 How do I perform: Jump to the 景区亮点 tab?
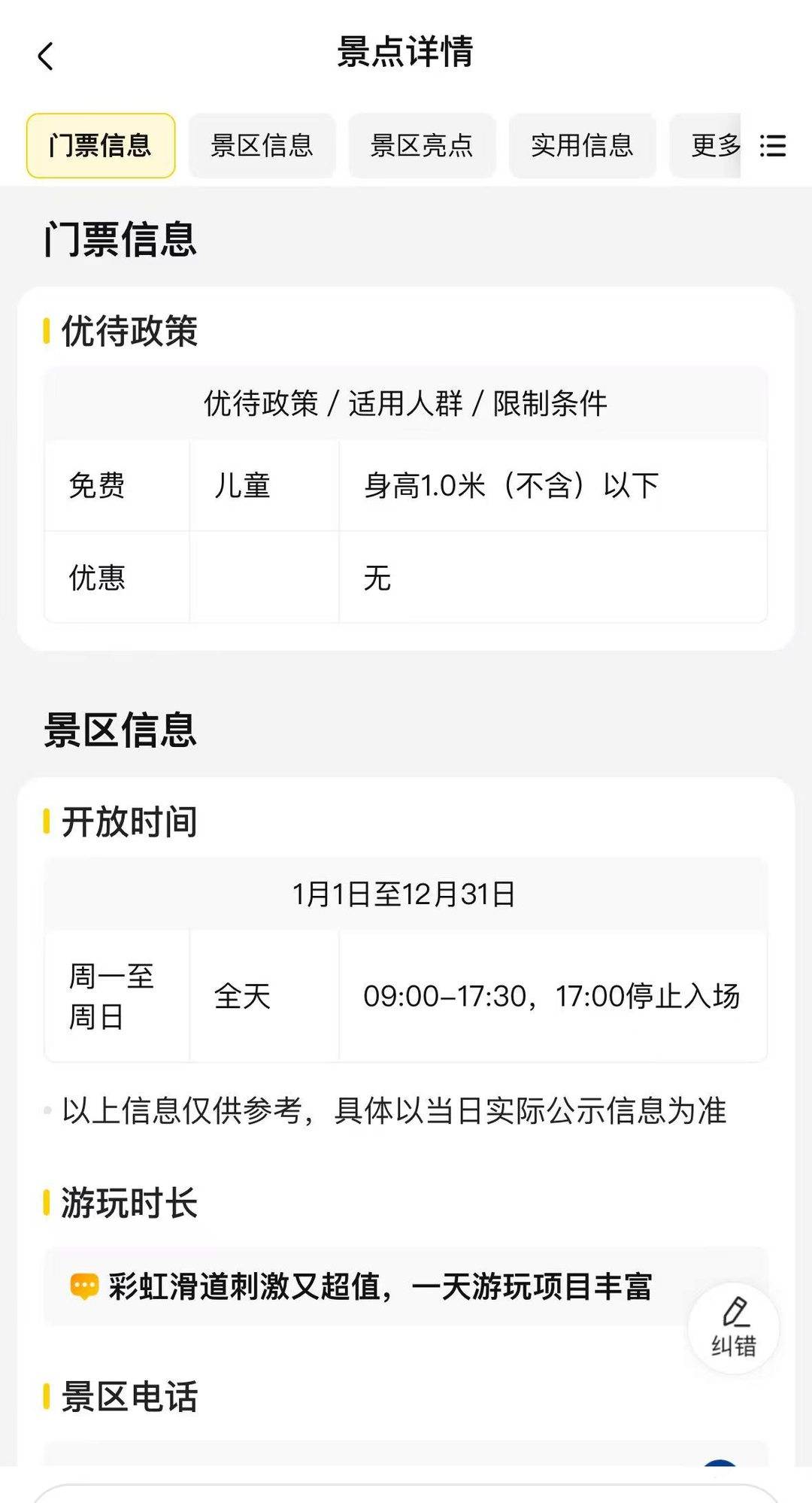[x=422, y=146]
